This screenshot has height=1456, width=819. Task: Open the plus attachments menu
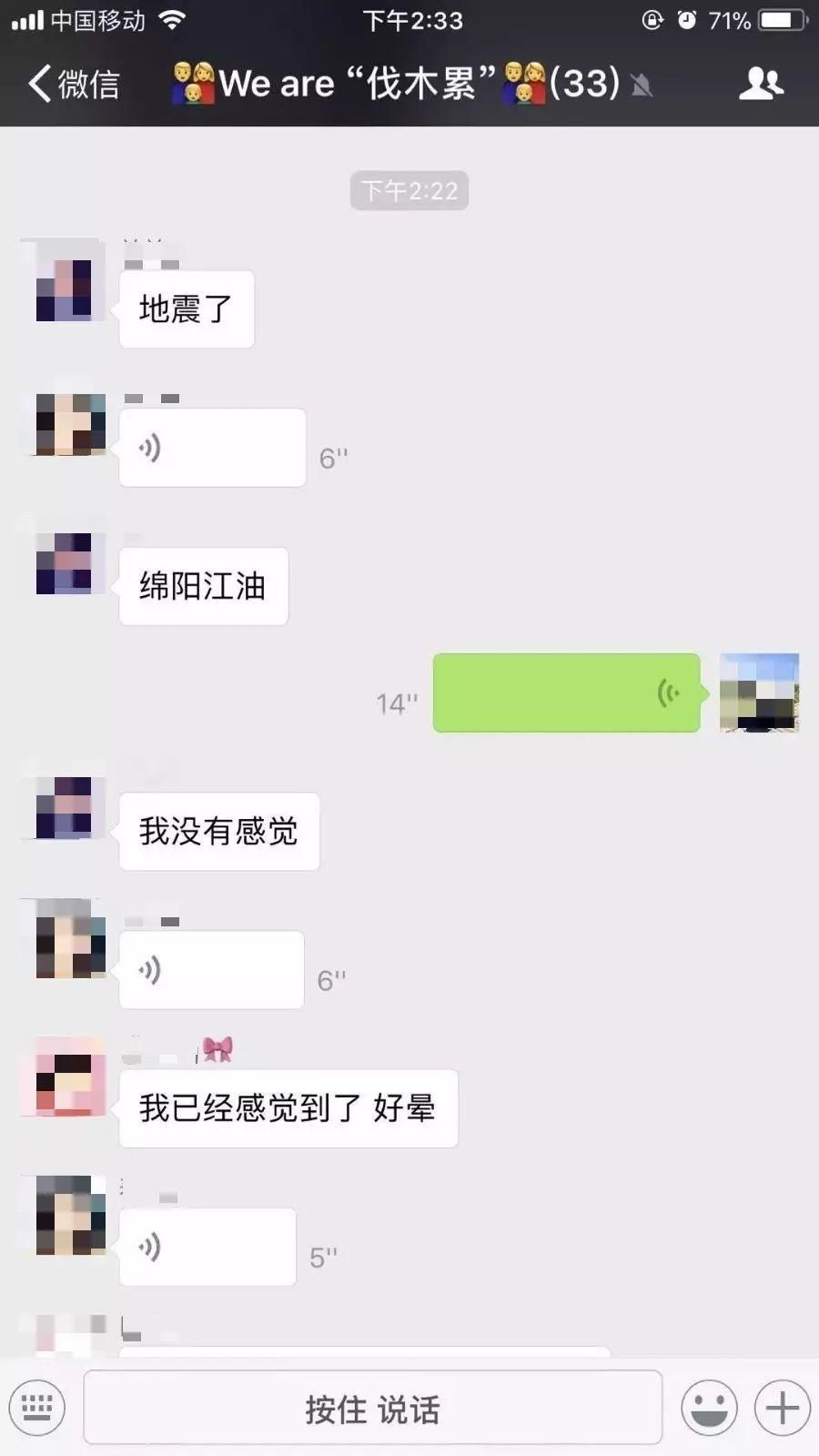click(x=782, y=1408)
